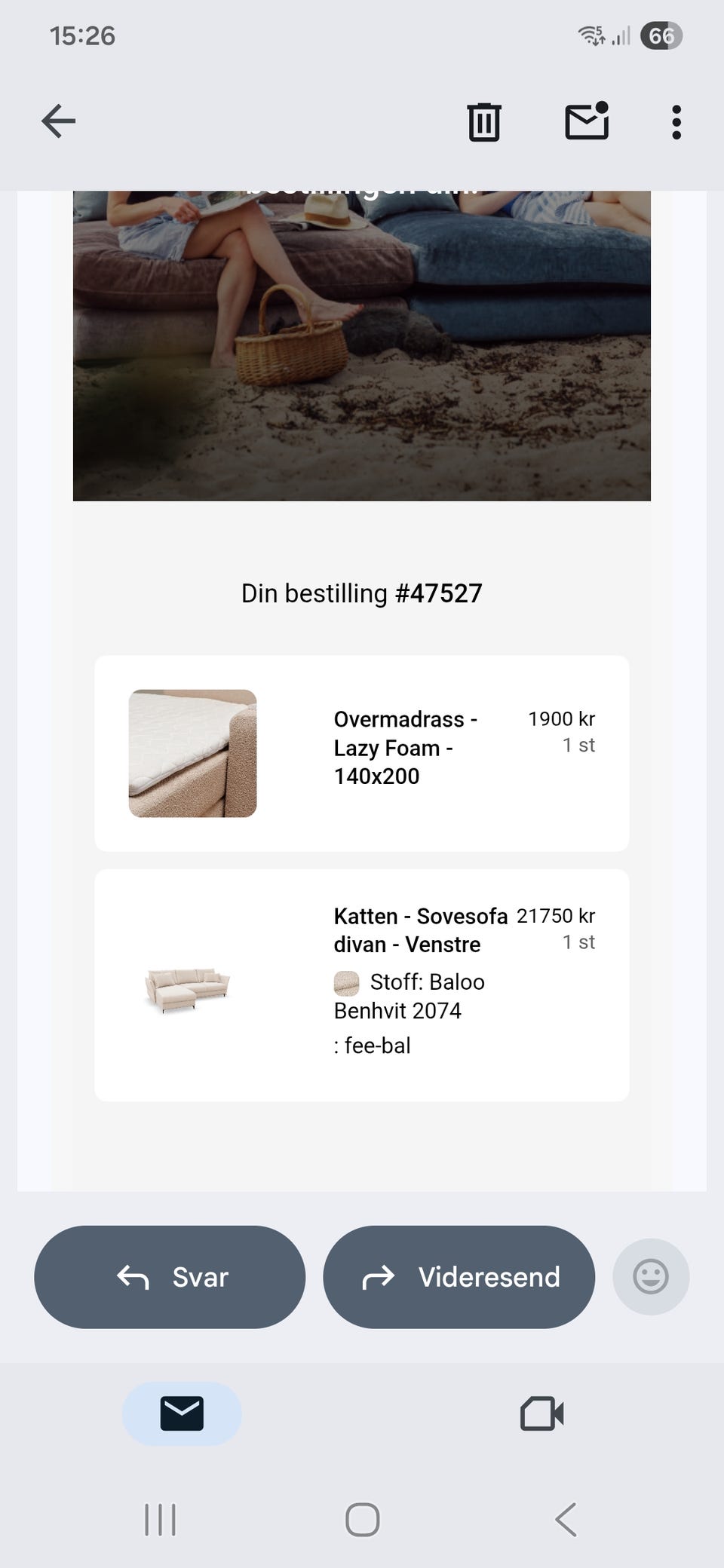
Task: Select the order number #47527 text
Action: [x=361, y=593]
